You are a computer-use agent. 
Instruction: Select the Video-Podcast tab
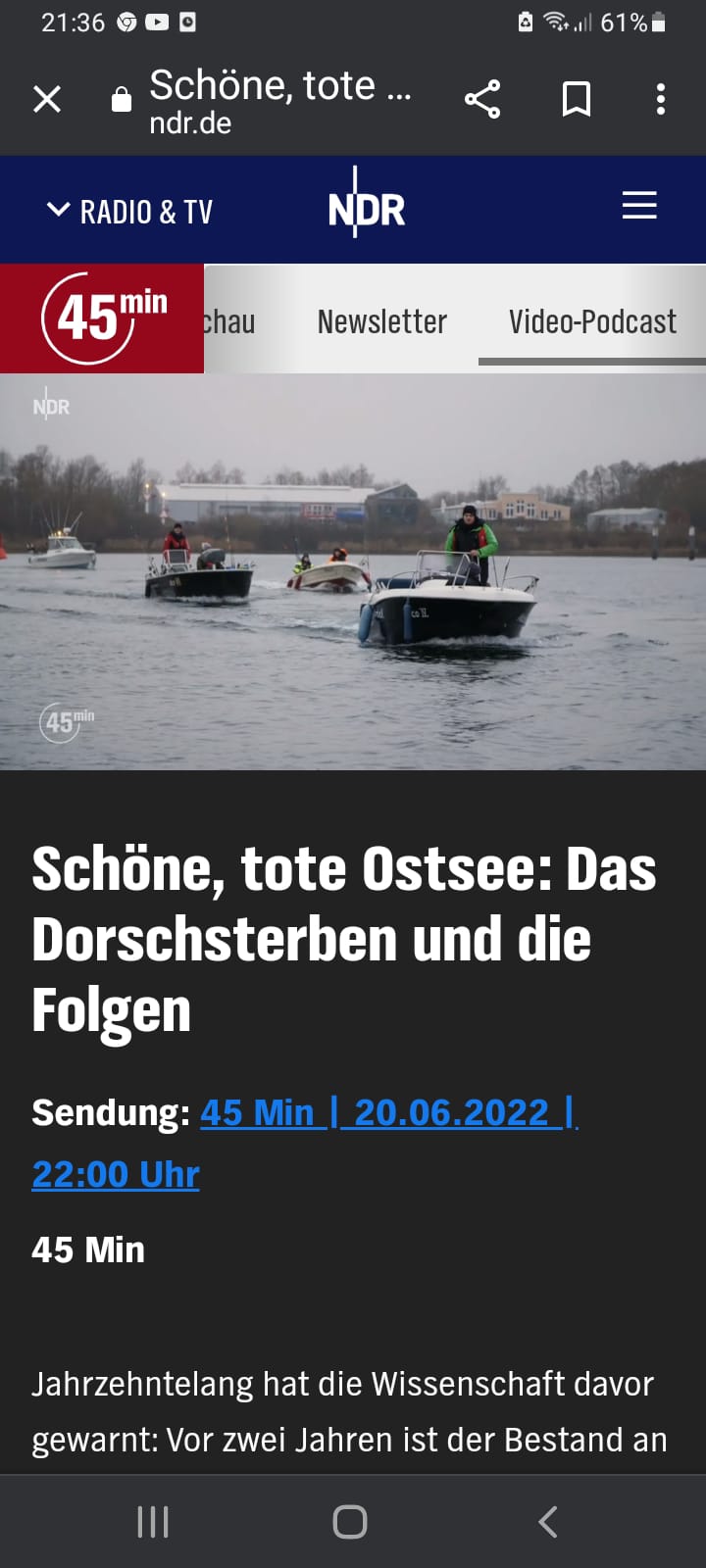pyautogui.click(x=592, y=321)
